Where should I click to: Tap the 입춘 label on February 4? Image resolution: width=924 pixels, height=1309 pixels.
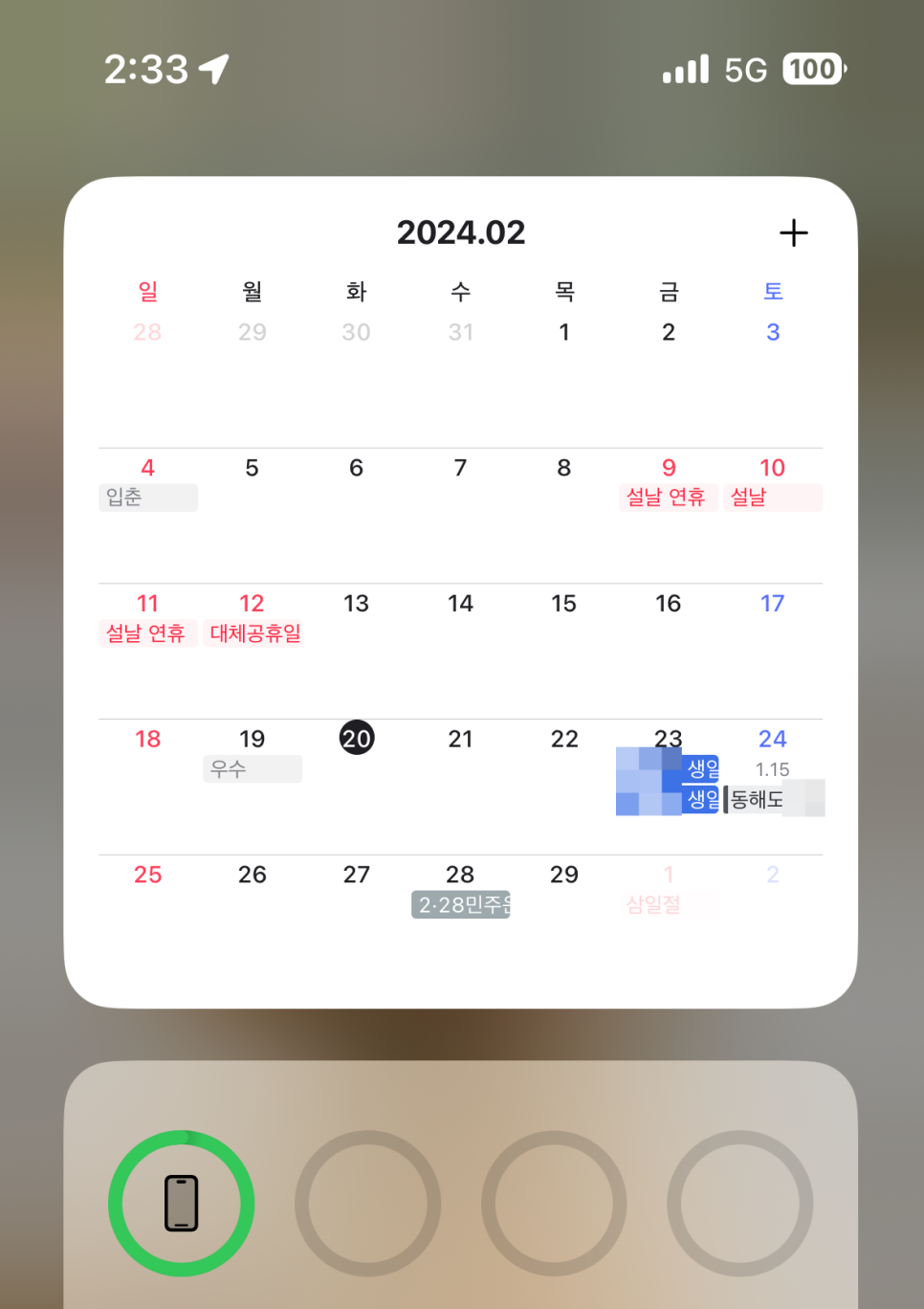point(147,498)
